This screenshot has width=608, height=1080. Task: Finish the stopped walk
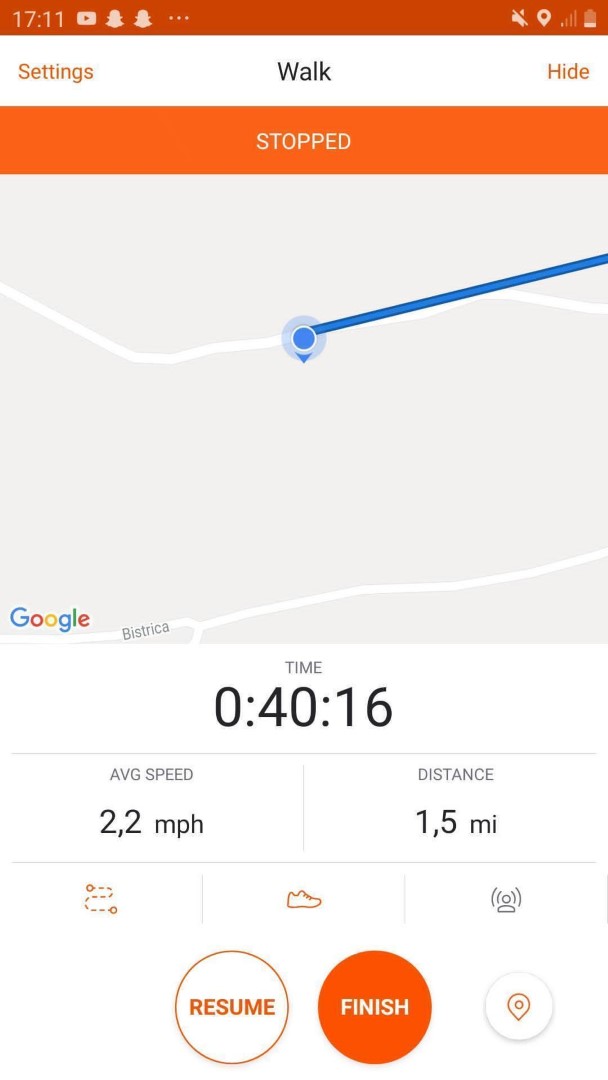coord(375,1007)
